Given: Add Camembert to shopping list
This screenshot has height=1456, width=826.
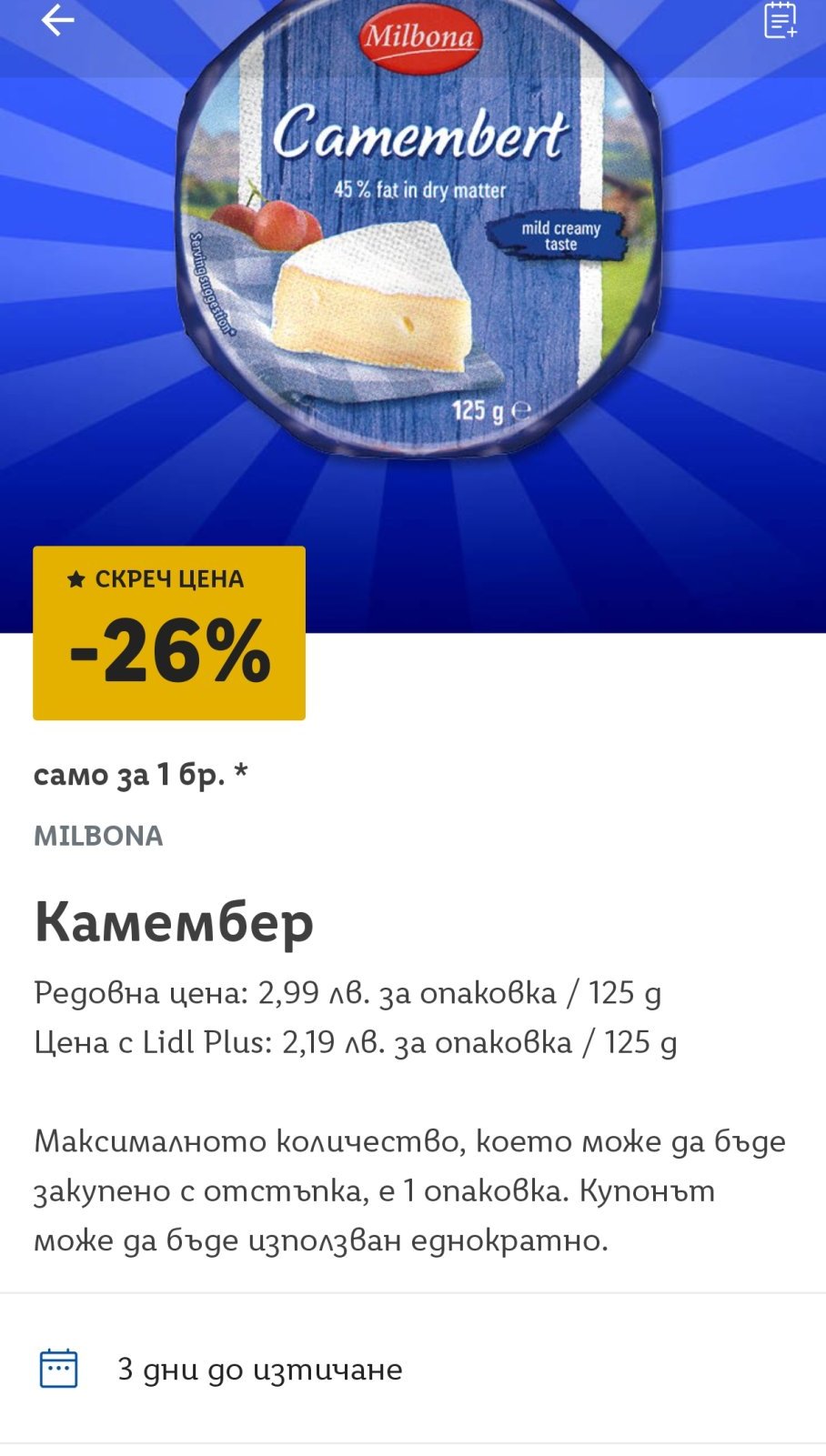Looking at the screenshot, I should coord(780,20).
